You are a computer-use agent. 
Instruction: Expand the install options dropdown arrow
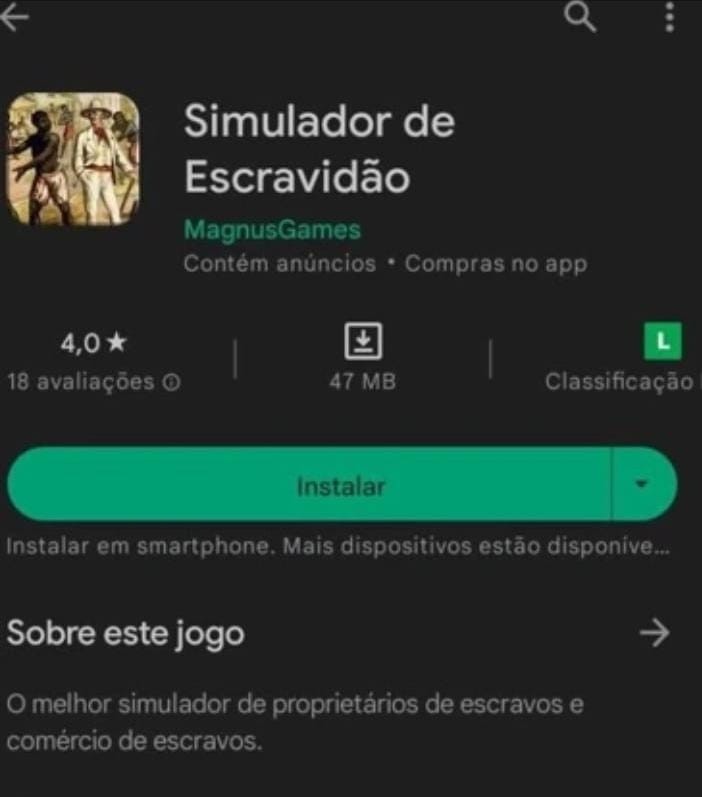[x=643, y=485]
